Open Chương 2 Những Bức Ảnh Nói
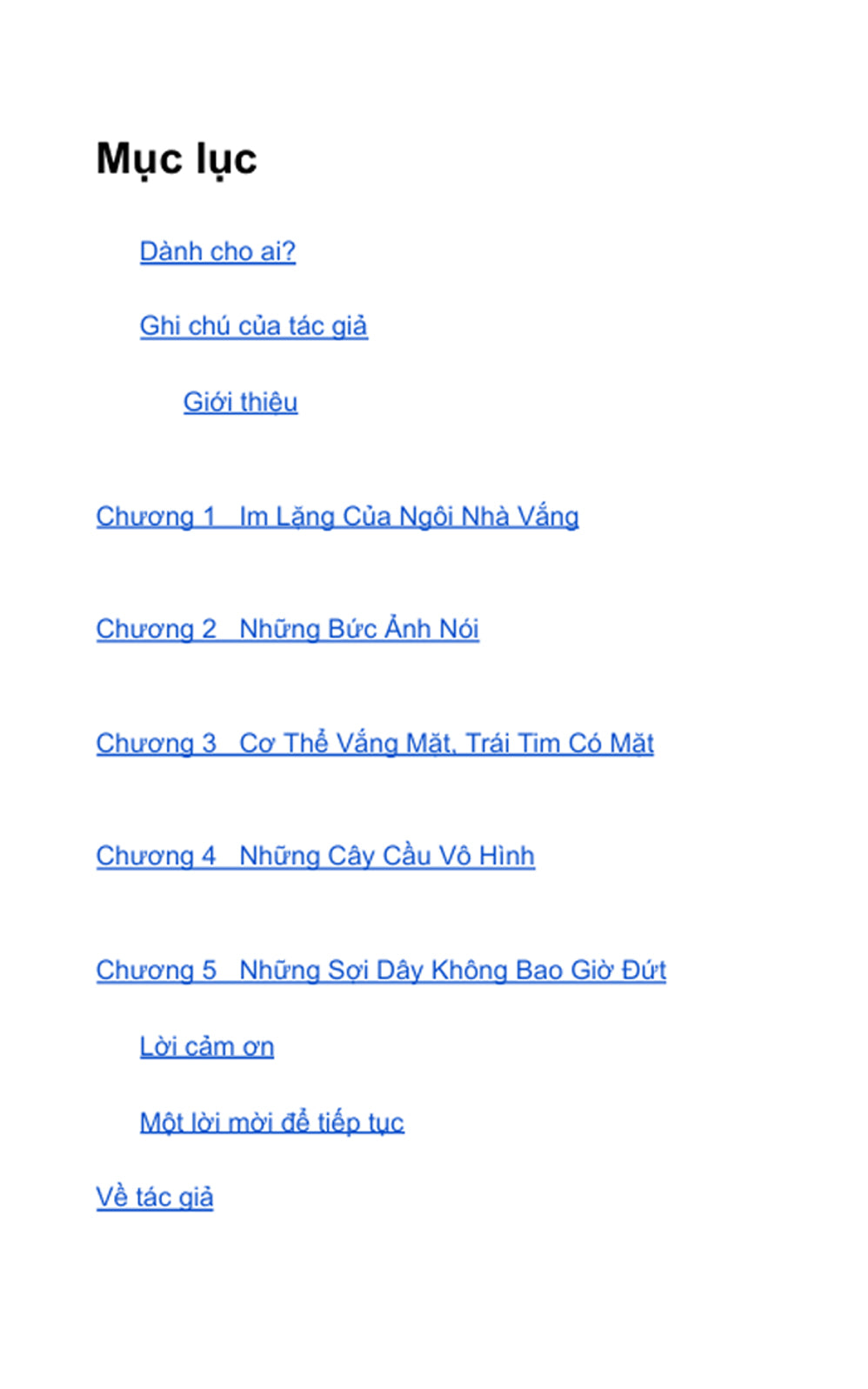This screenshot has height=1389, width=868. coord(287,629)
